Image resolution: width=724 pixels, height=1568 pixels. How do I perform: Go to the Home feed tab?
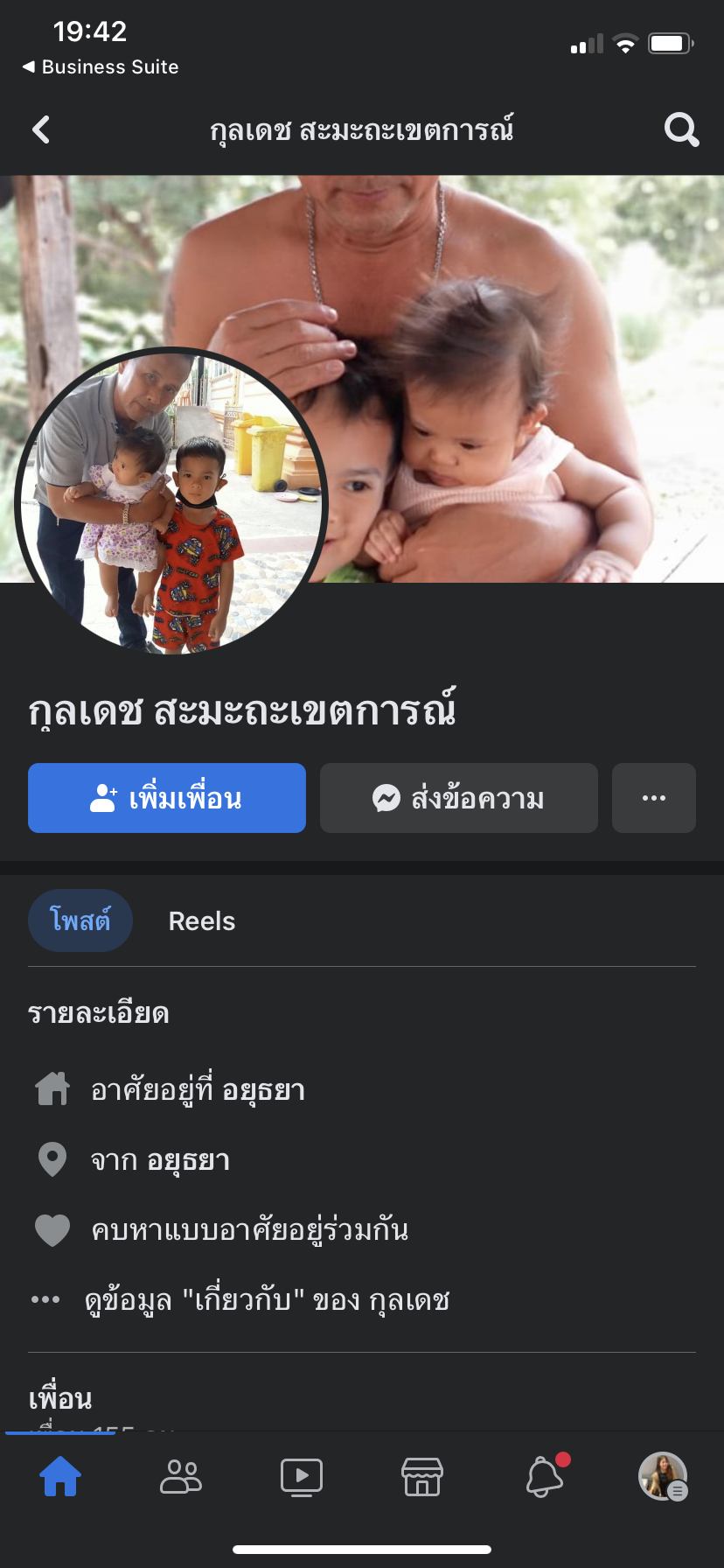coord(60,1477)
